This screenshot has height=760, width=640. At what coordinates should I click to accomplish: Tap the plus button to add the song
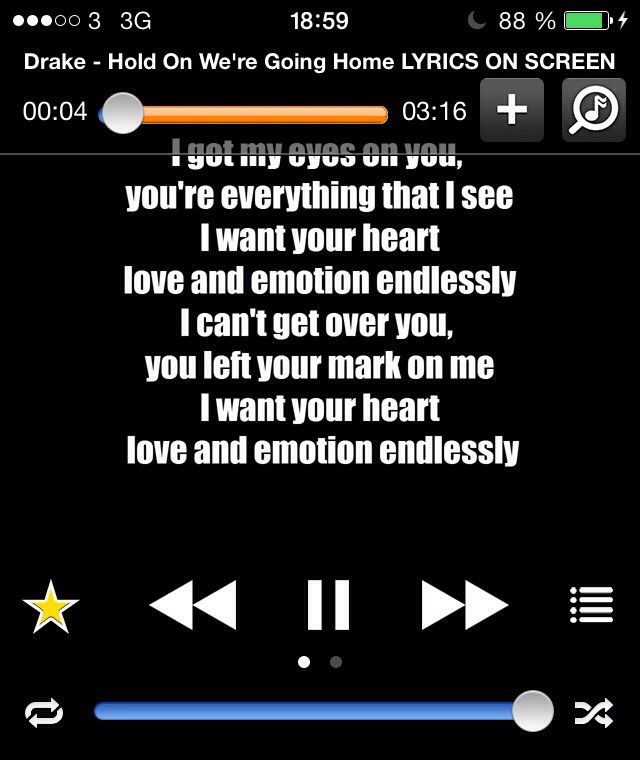(x=512, y=110)
